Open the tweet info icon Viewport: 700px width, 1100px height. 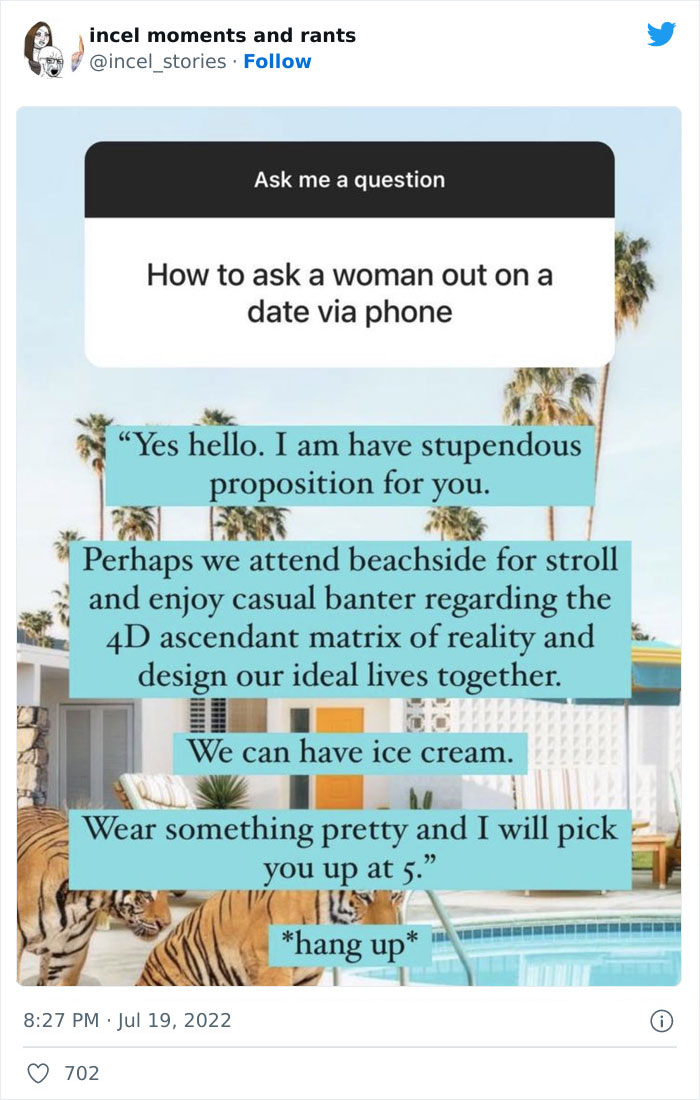click(661, 1021)
